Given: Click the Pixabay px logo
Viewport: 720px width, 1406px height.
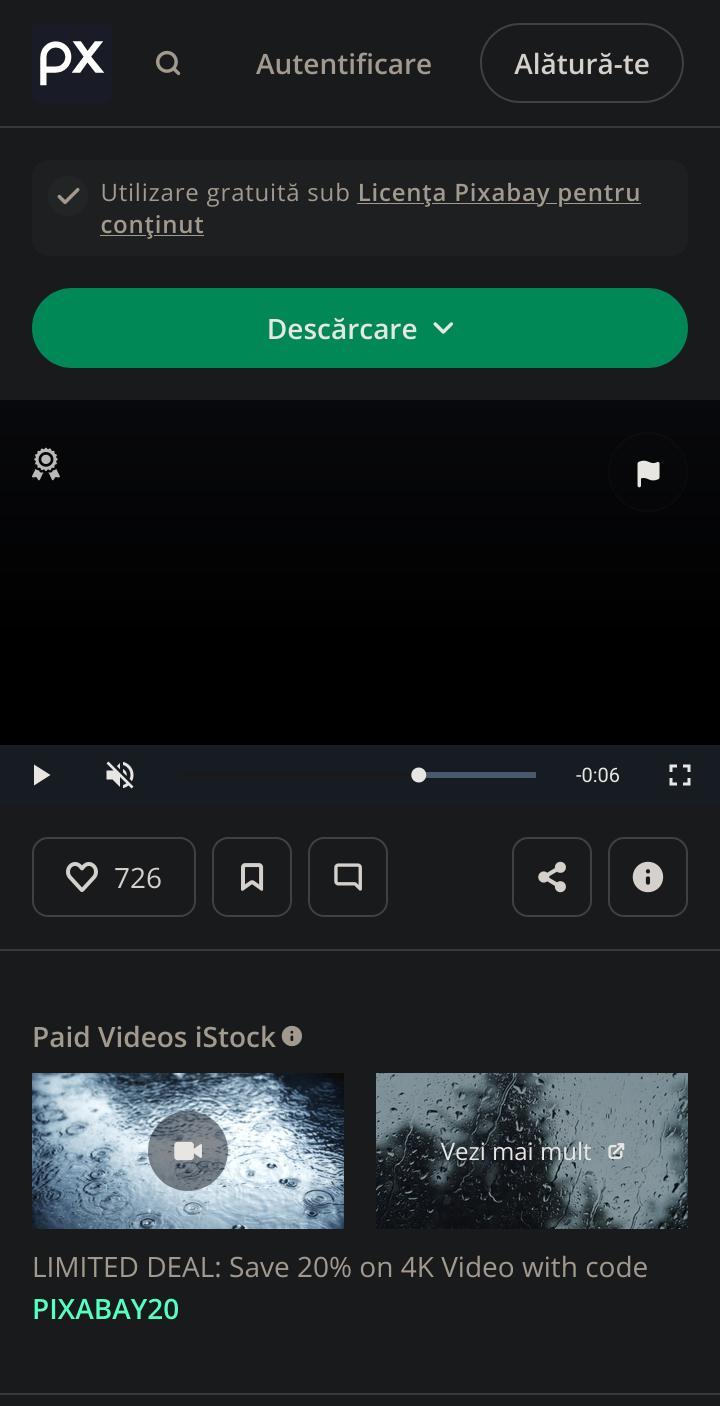Looking at the screenshot, I should 71,62.
